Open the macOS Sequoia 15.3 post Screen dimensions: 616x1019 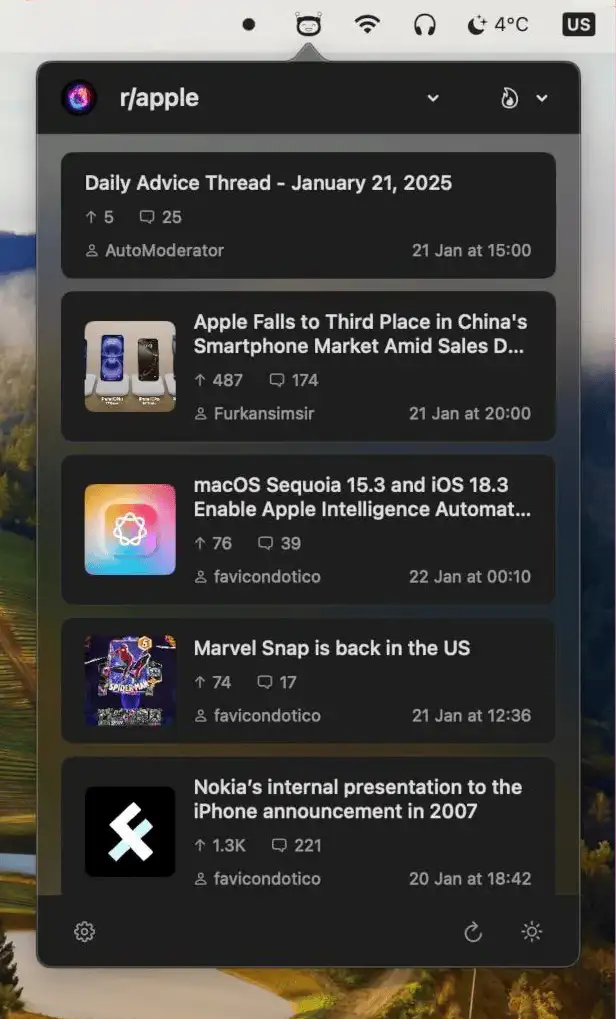[x=309, y=530]
